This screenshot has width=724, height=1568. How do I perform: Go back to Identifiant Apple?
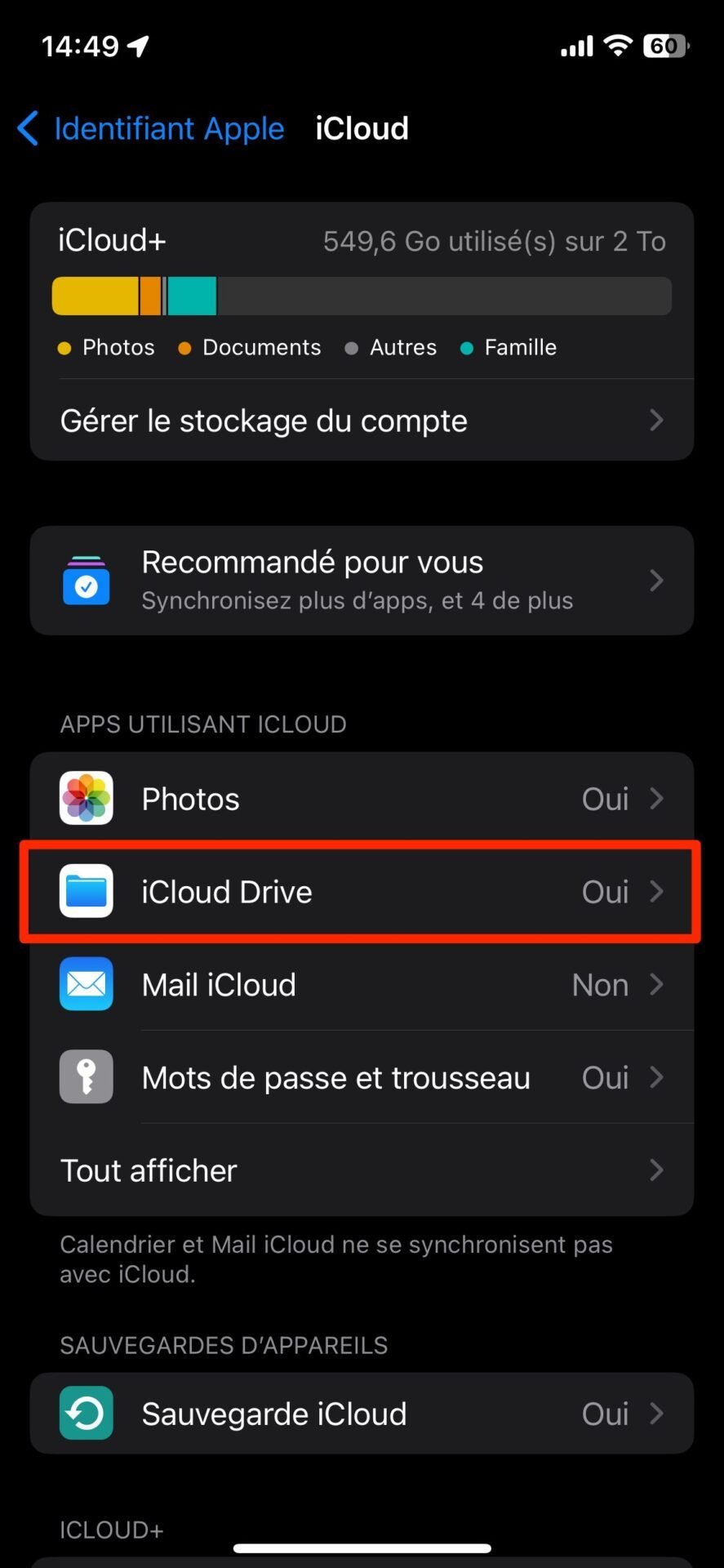(151, 129)
